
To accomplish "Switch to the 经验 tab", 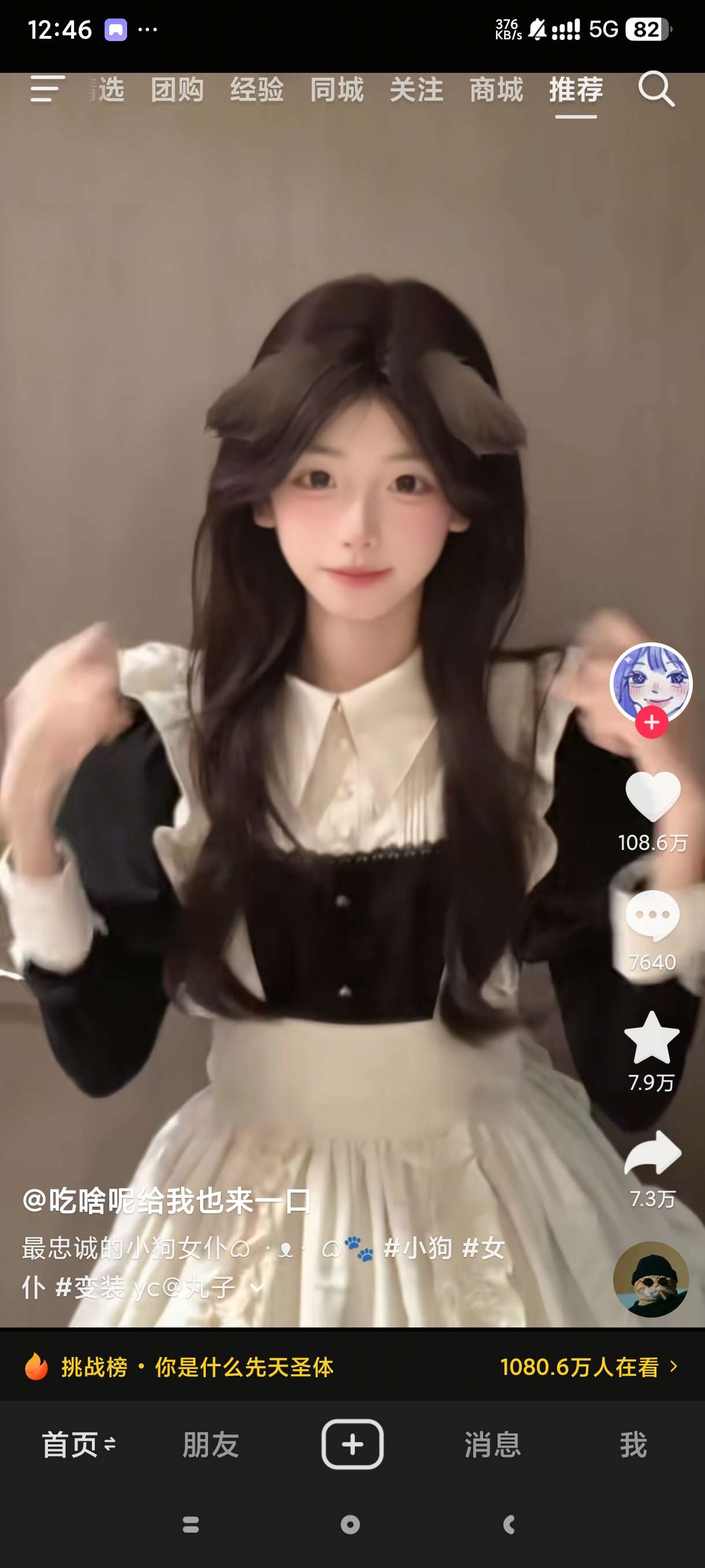I will point(257,90).
